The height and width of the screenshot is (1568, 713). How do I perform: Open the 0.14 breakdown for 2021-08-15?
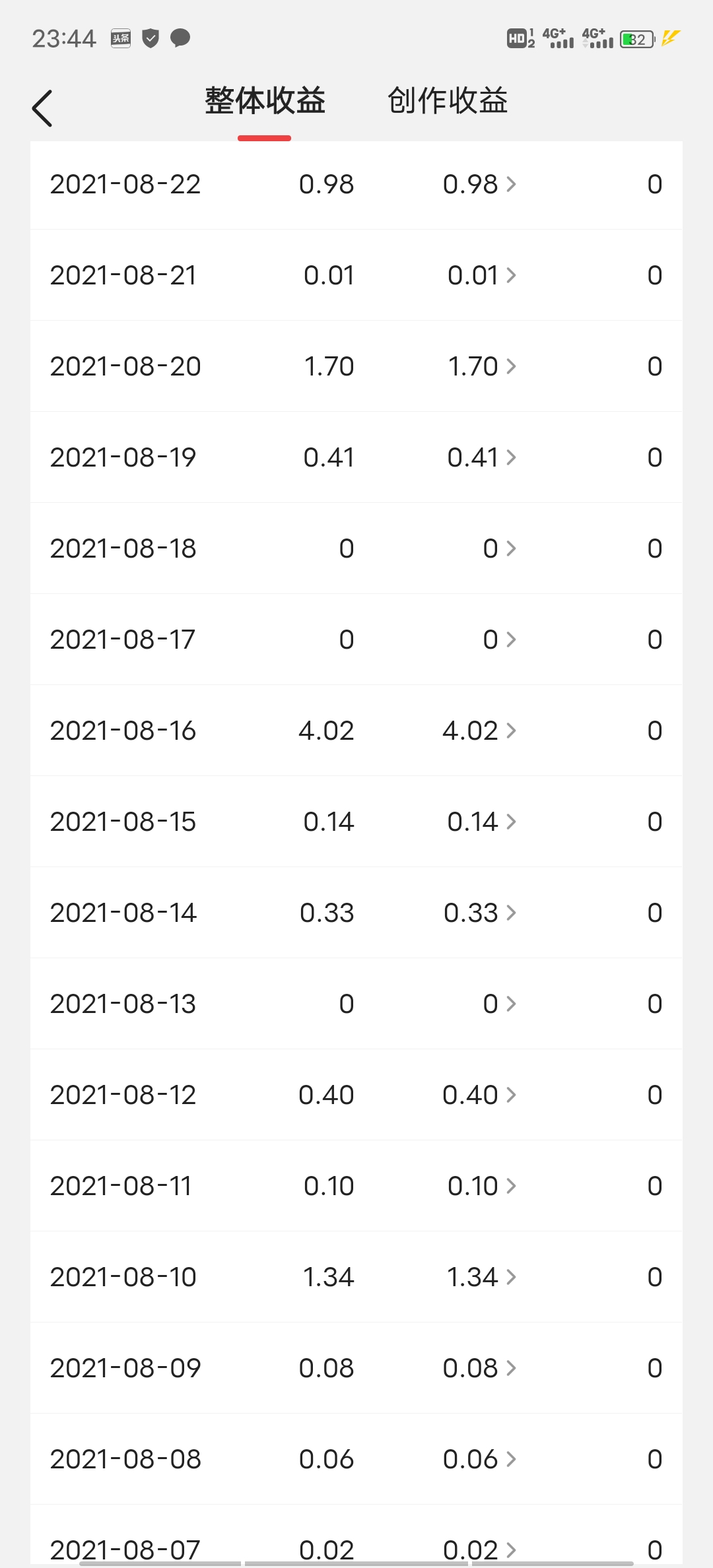click(x=482, y=822)
